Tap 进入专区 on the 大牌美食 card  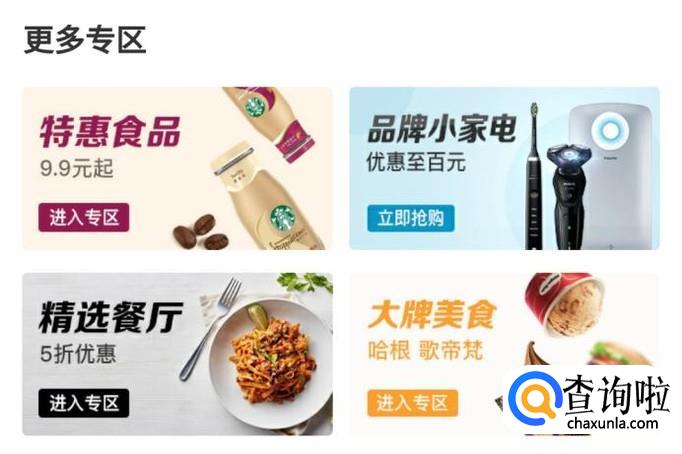coord(412,403)
